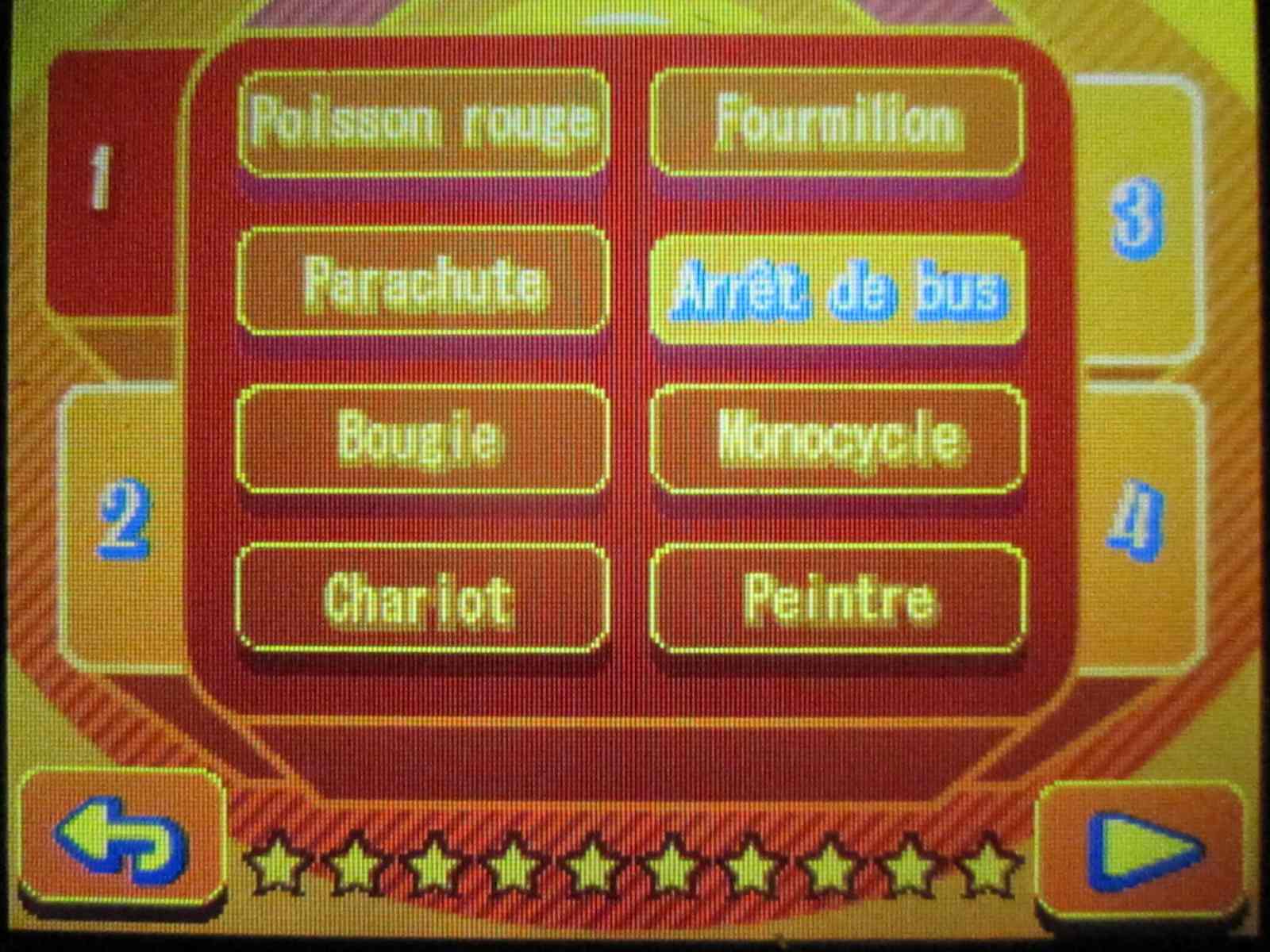Open the Parachute level

(423, 282)
